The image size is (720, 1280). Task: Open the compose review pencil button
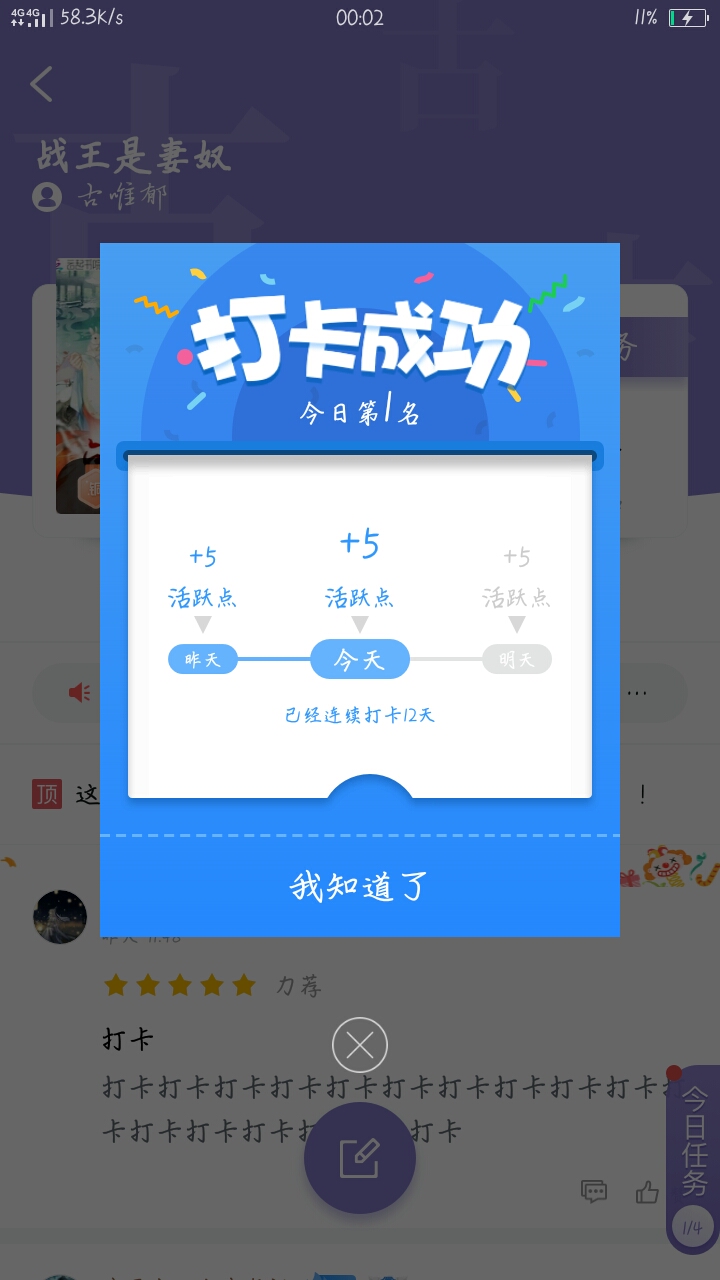360,1158
